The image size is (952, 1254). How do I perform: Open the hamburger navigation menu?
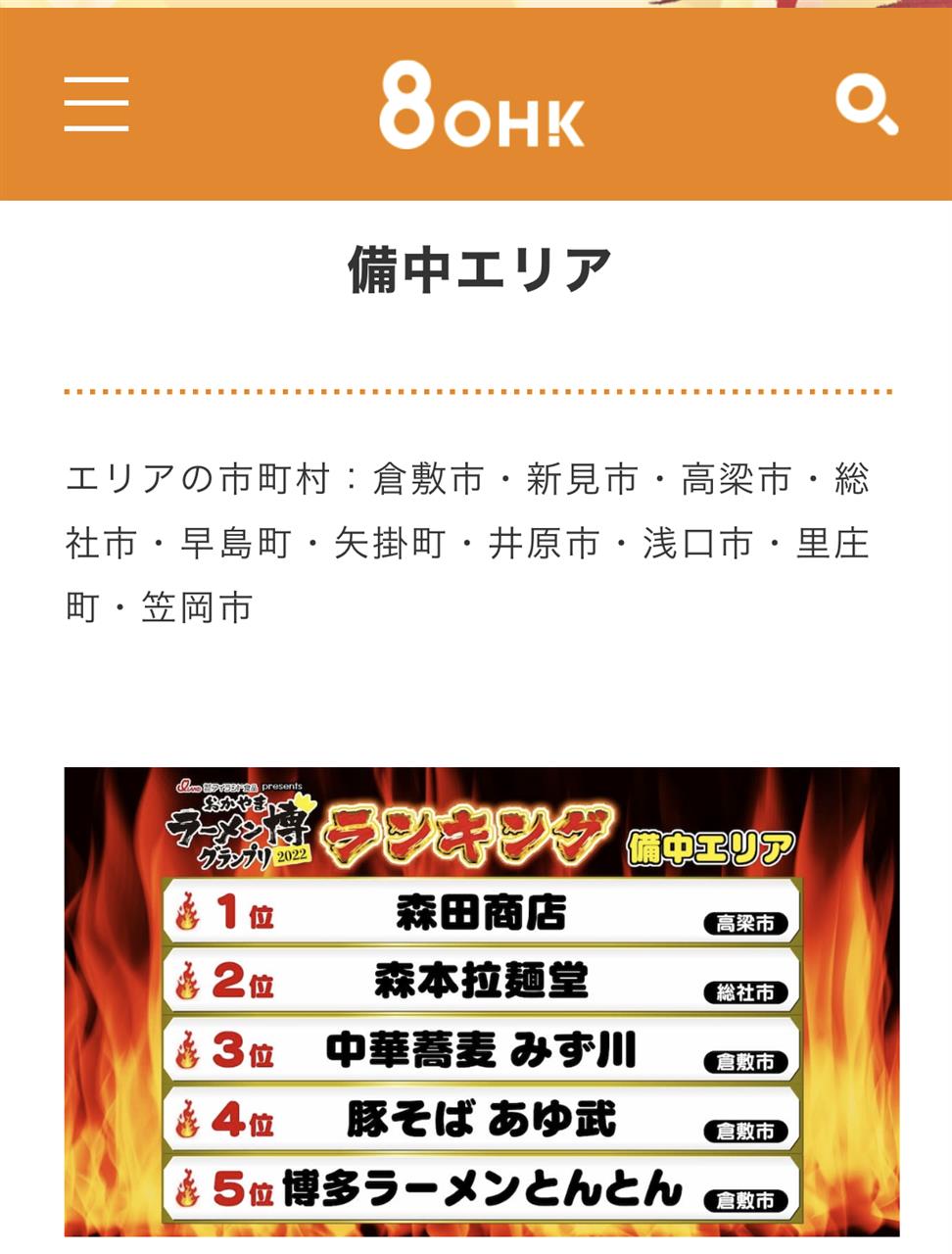(96, 104)
